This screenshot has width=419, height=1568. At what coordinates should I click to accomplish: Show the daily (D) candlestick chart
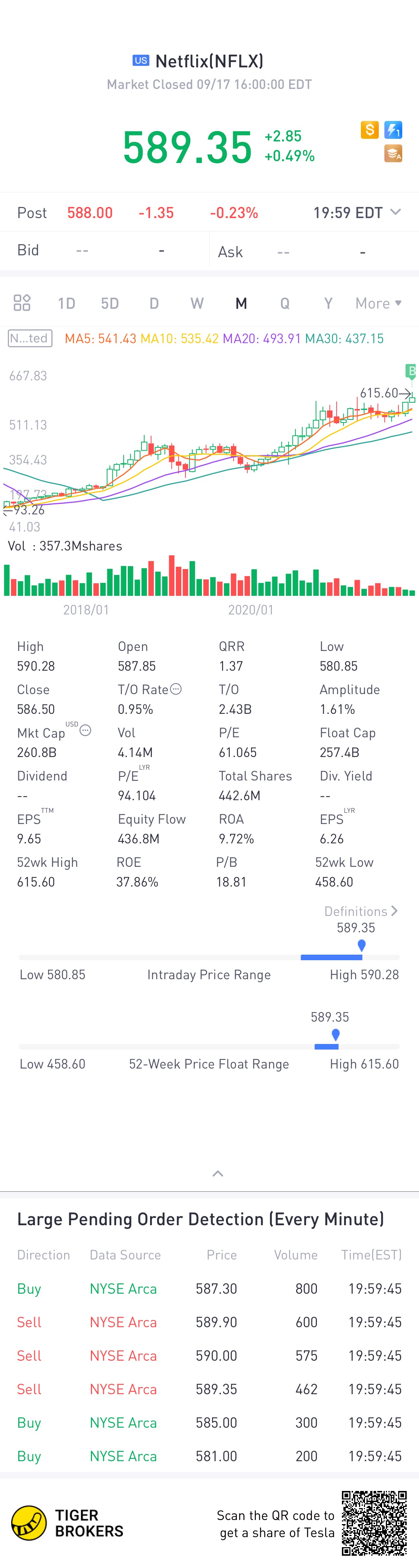(154, 303)
